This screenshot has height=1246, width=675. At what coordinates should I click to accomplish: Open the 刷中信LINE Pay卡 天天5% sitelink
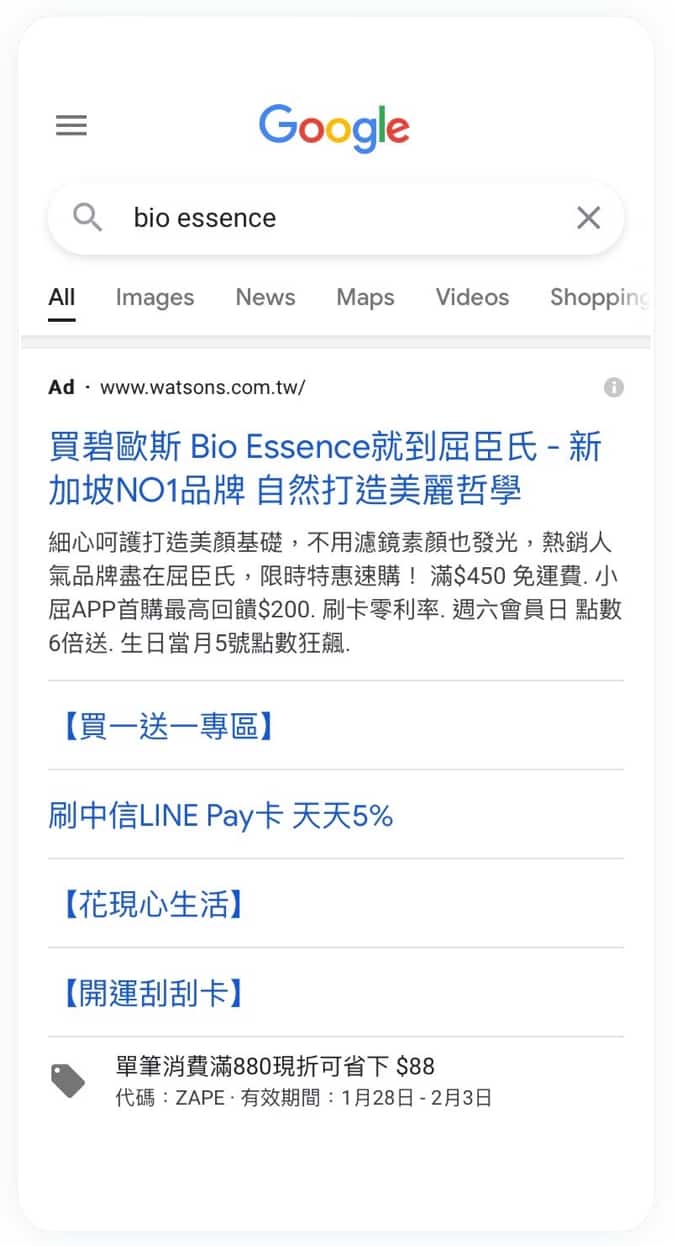221,815
